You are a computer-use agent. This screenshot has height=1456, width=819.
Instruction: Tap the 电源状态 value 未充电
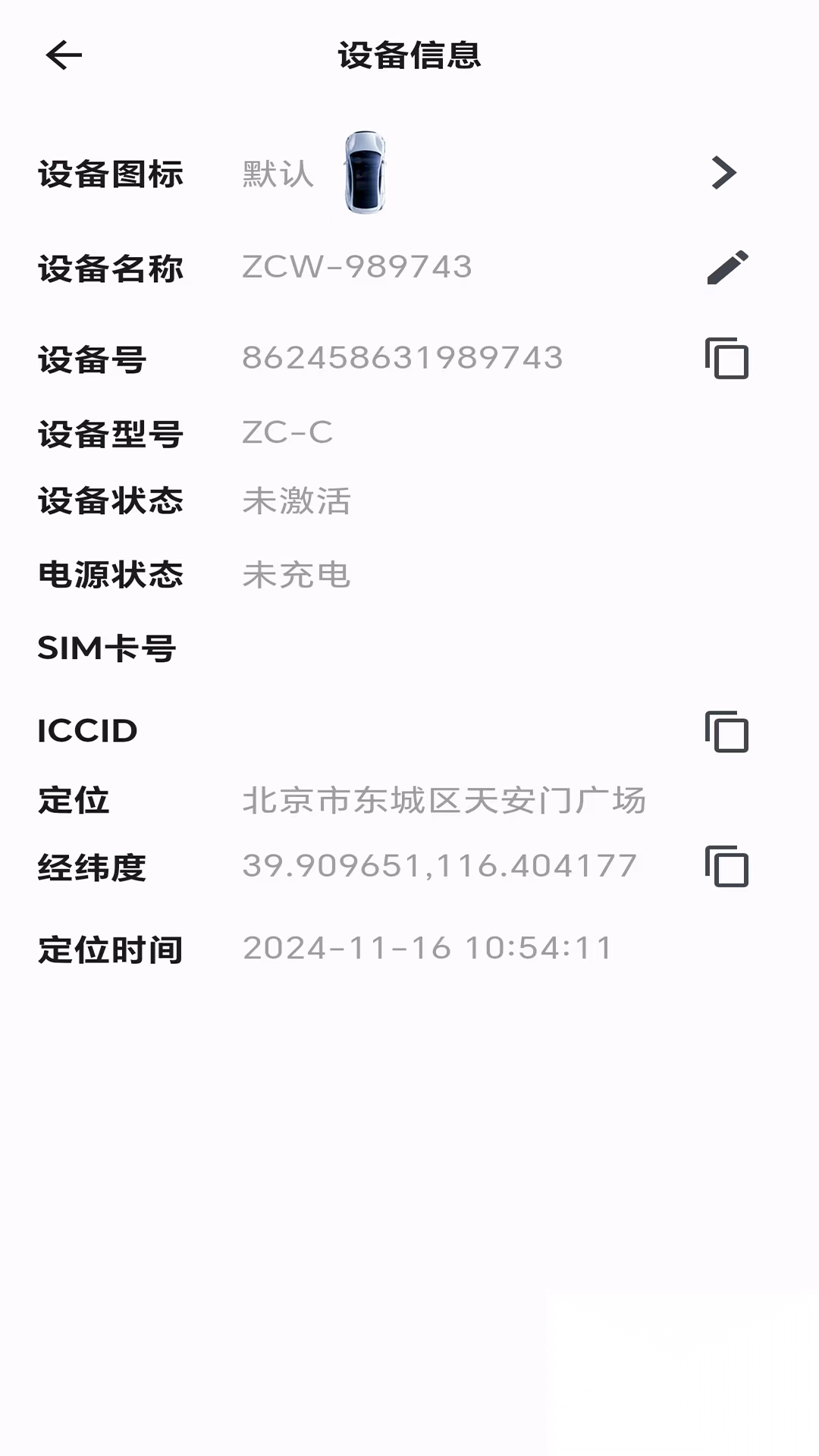click(x=297, y=575)
